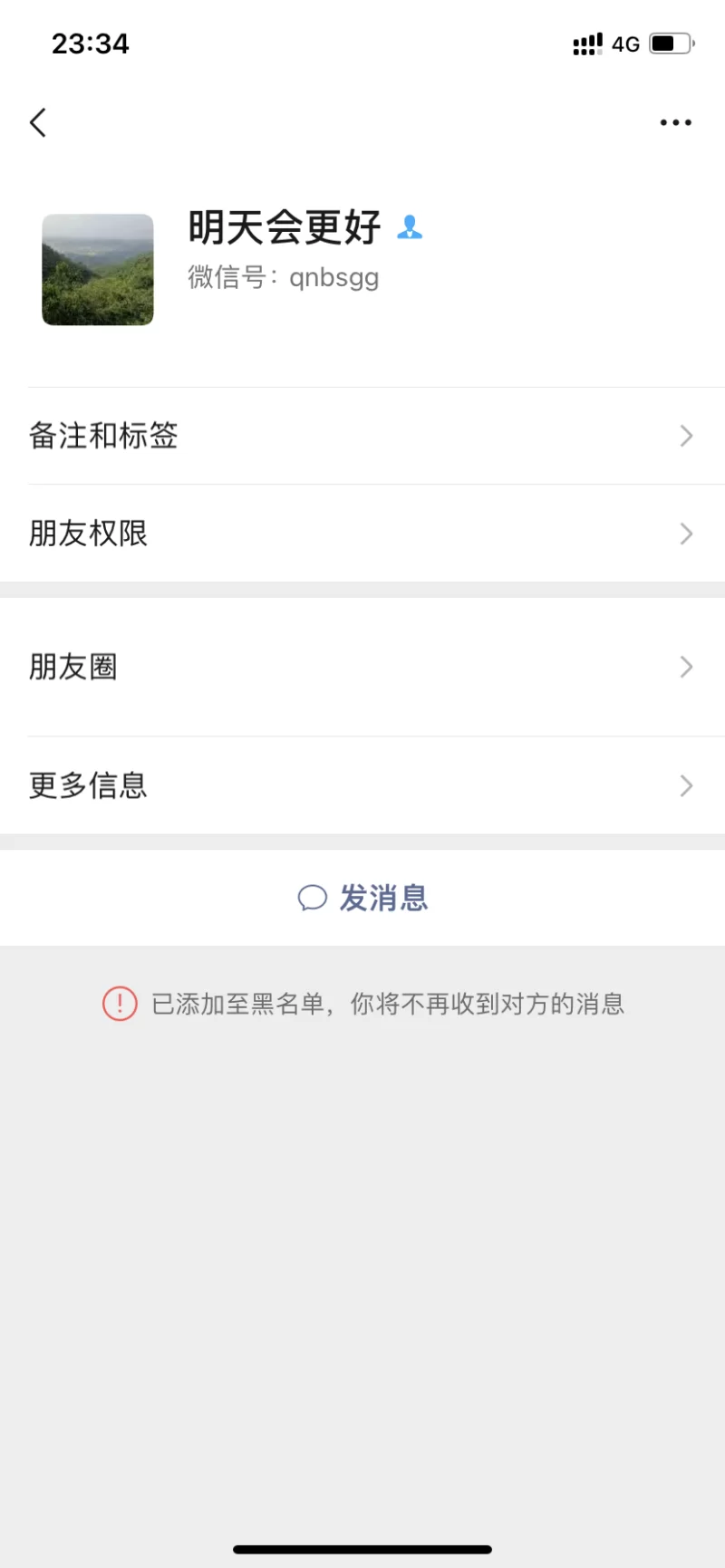Tap 发消息 to send a message
Screen dimensions: 725x1568
362,898
